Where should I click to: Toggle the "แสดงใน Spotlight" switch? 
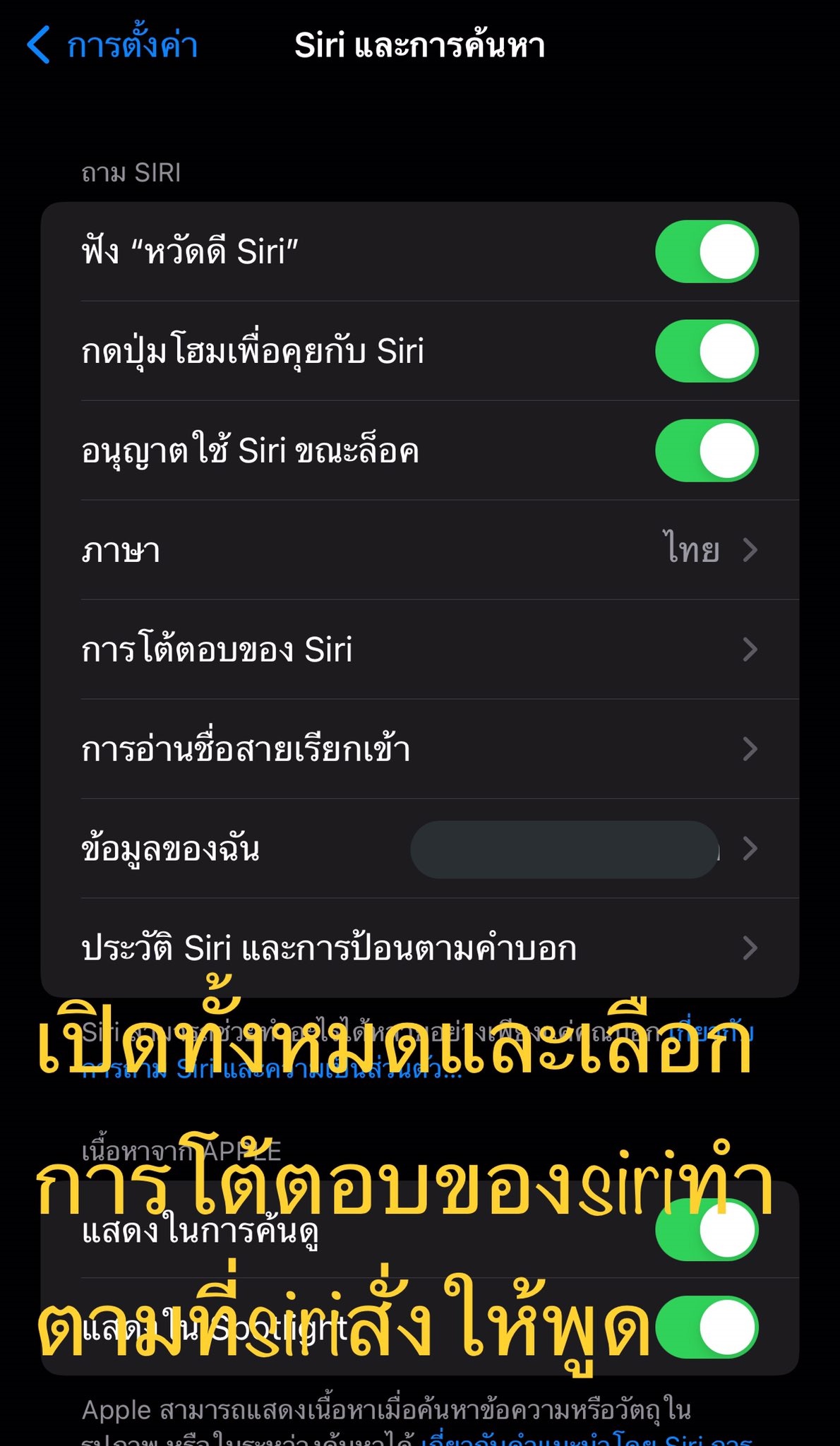pos(706,1327)
